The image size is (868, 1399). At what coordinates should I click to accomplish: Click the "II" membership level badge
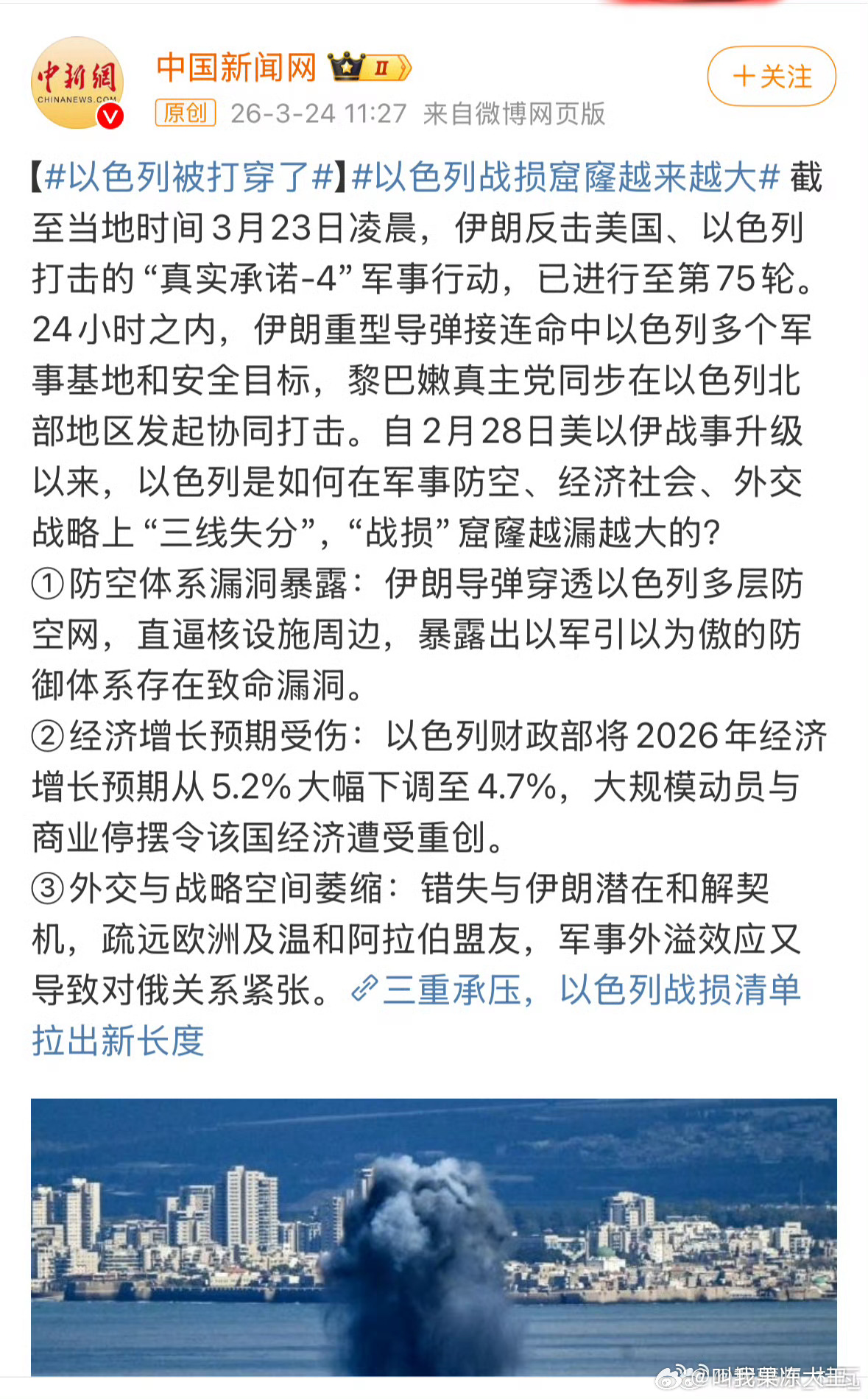[x=381, y=68]
